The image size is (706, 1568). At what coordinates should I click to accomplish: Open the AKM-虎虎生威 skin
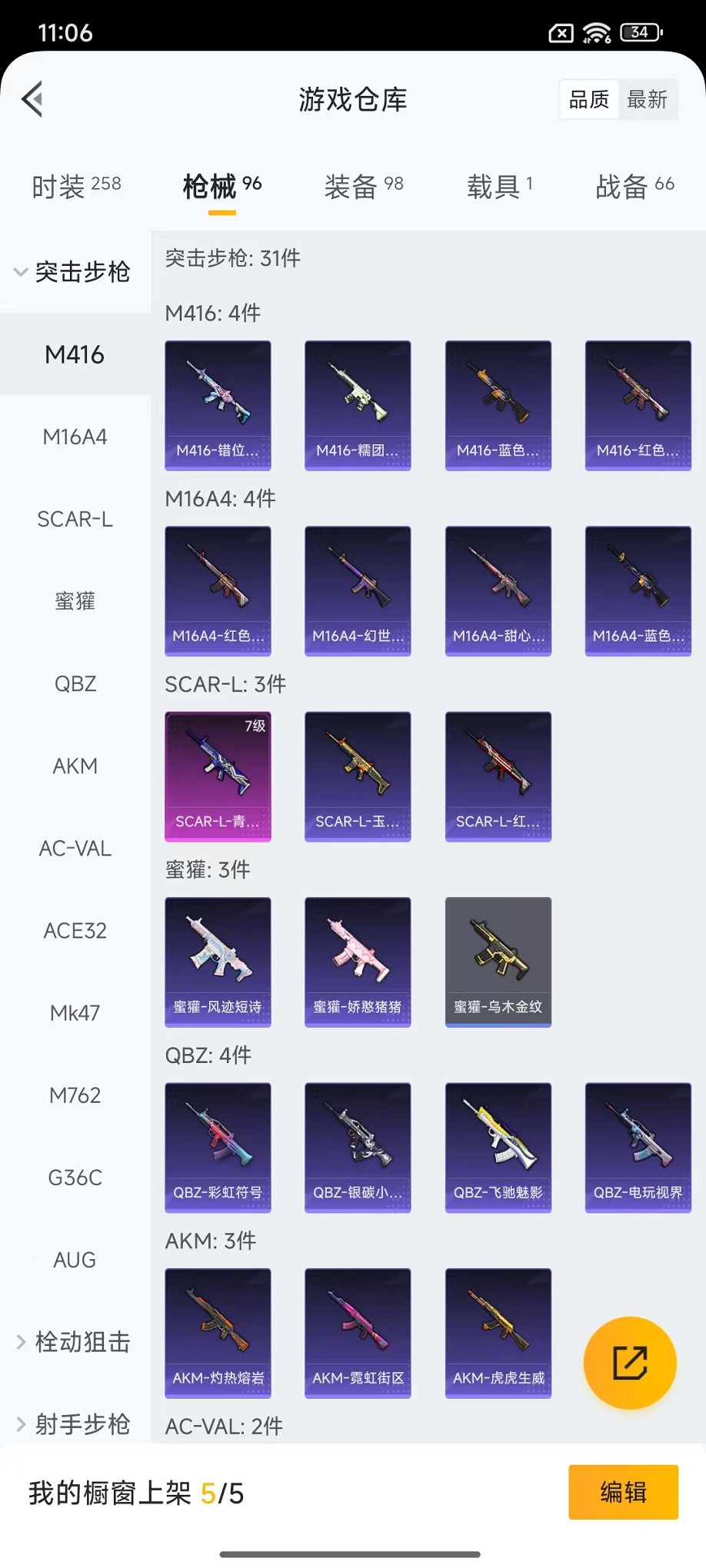pyautogui.click(x=498, y=1333)
